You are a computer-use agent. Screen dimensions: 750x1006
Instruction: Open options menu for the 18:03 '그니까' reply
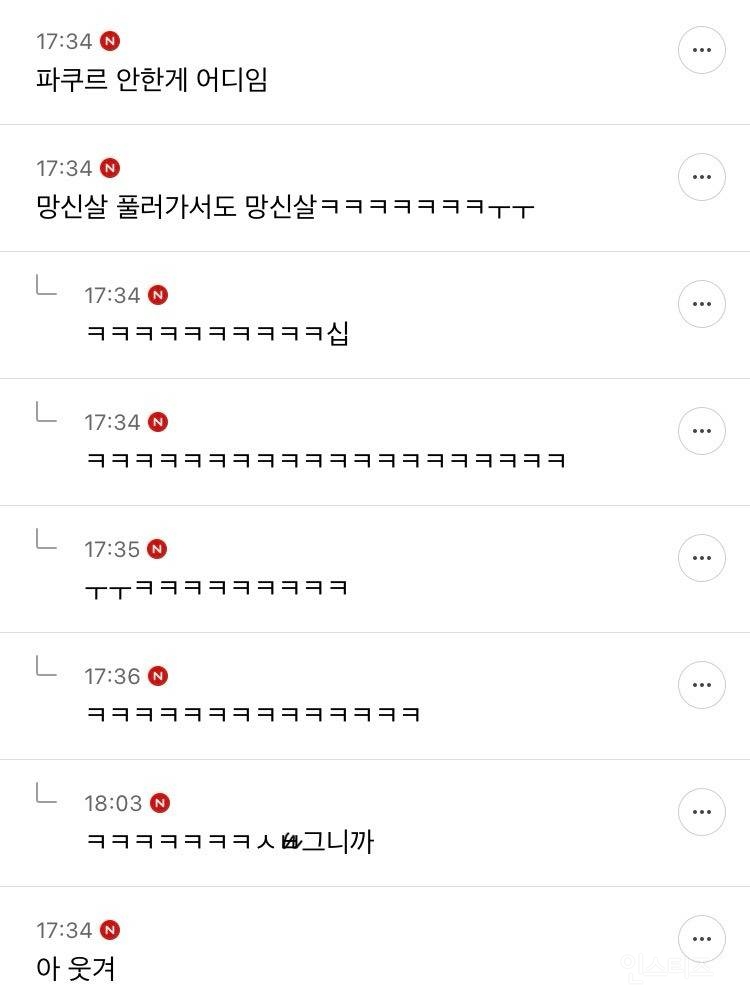point(701,812)
